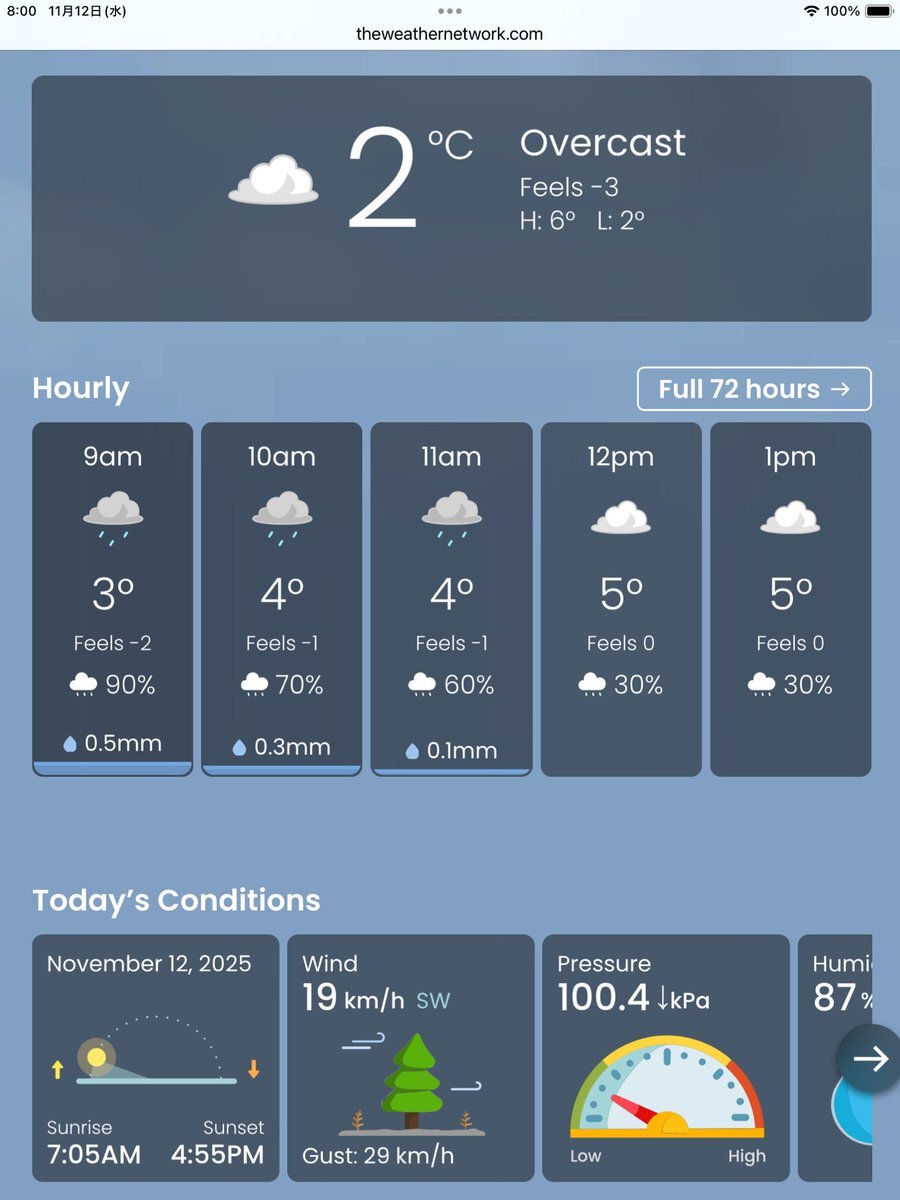View the 12pm hourly forecast card
The image size is (900, 1200).
(621, 598)
